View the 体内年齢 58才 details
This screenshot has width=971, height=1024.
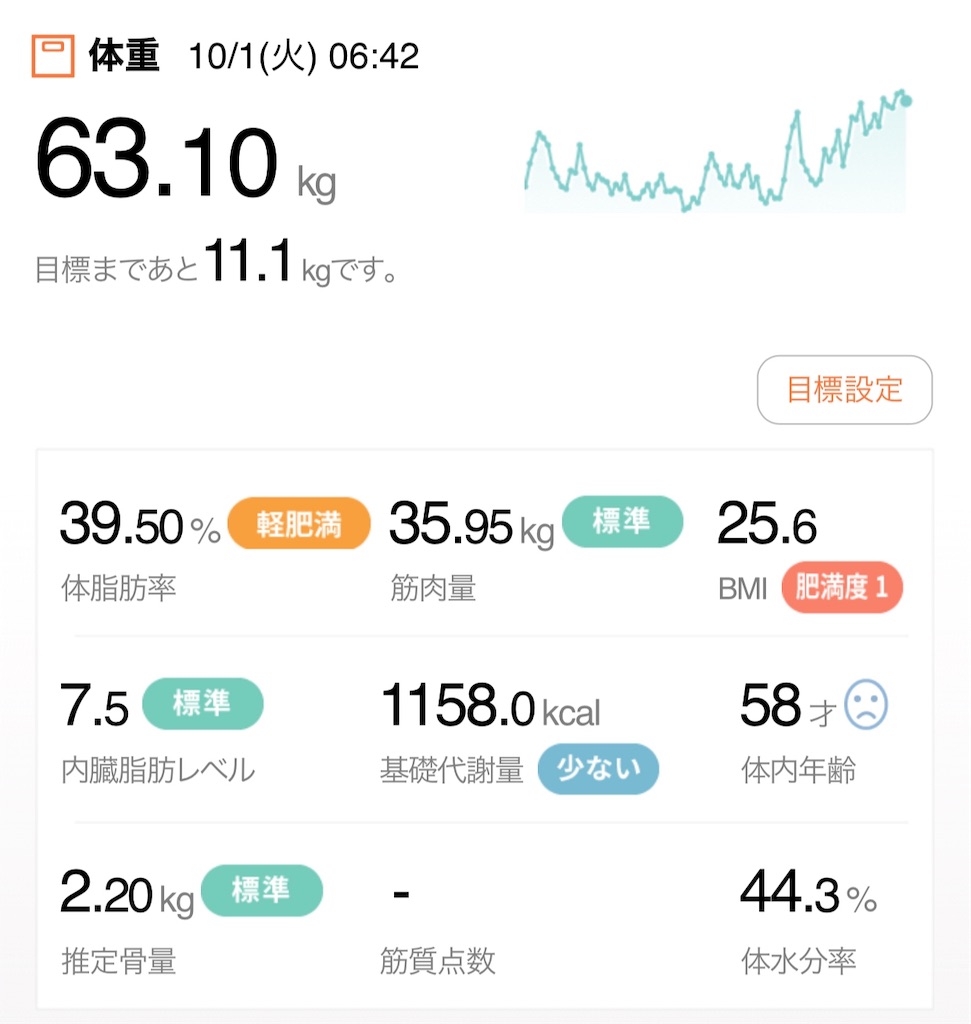pos(814,731)
